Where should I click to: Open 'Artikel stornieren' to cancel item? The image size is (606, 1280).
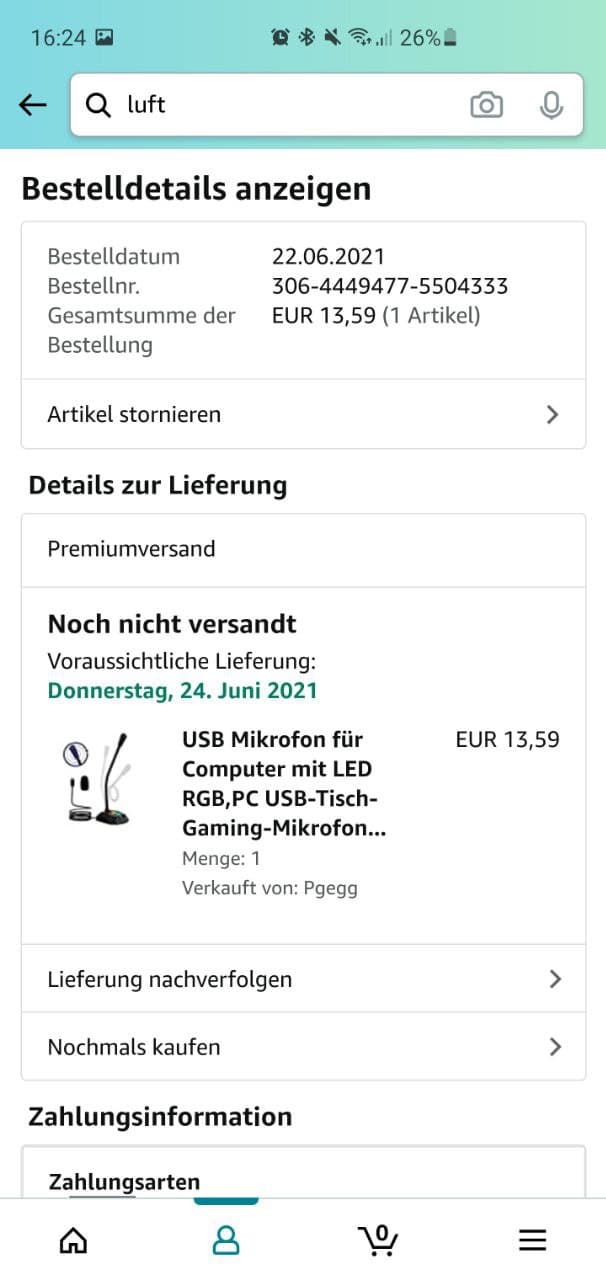tap(303, 414)
